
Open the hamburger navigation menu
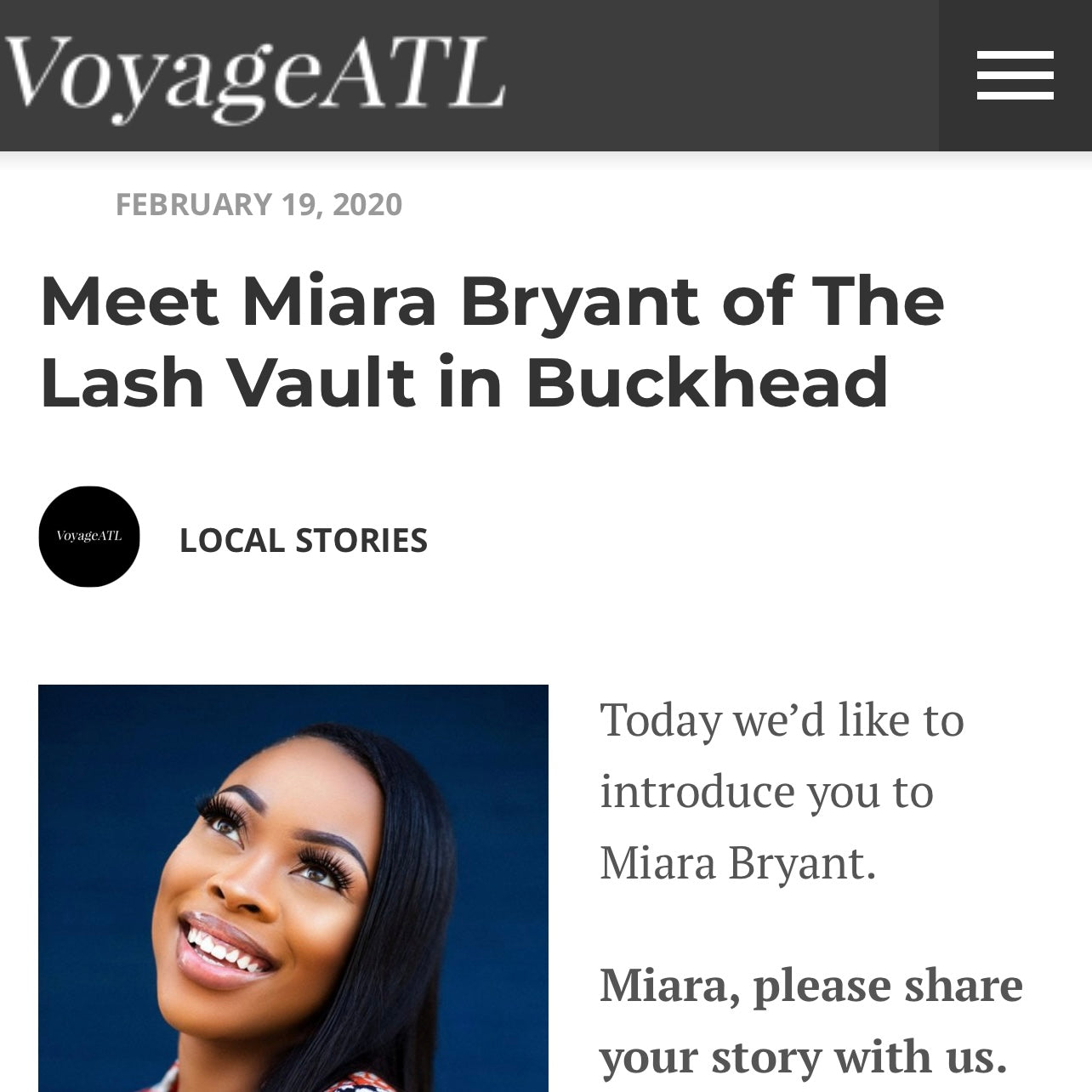(x=1015, y=75)
